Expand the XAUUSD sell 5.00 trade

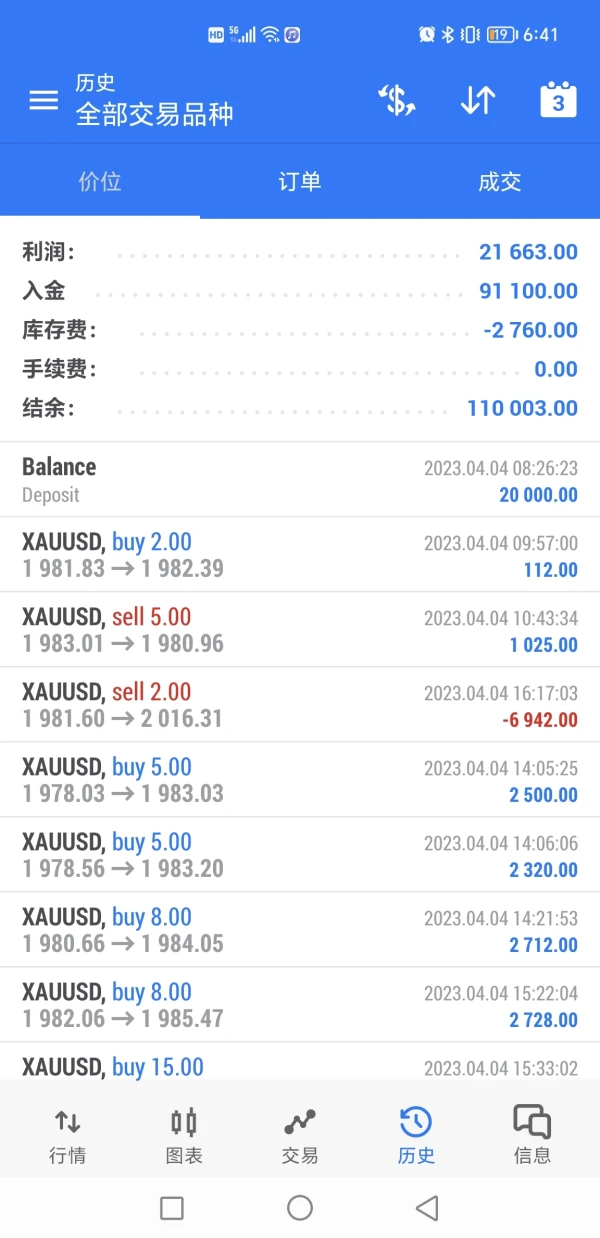click(x=300, y=630)
